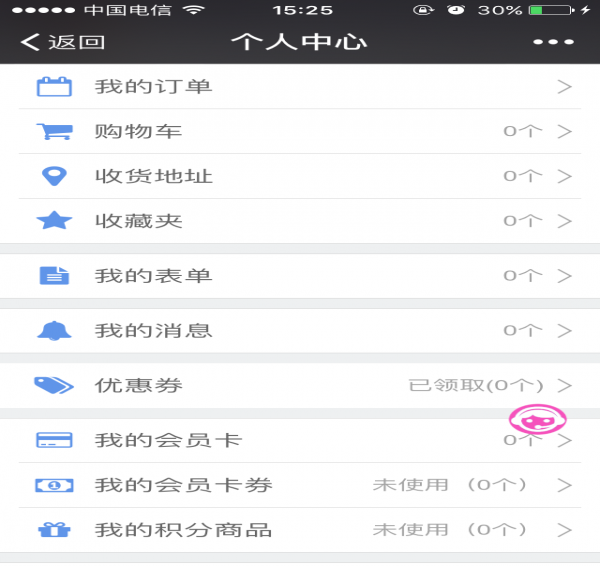
Task: Open 我的表单 (my forms)
Action: click(x=300, y=276)
